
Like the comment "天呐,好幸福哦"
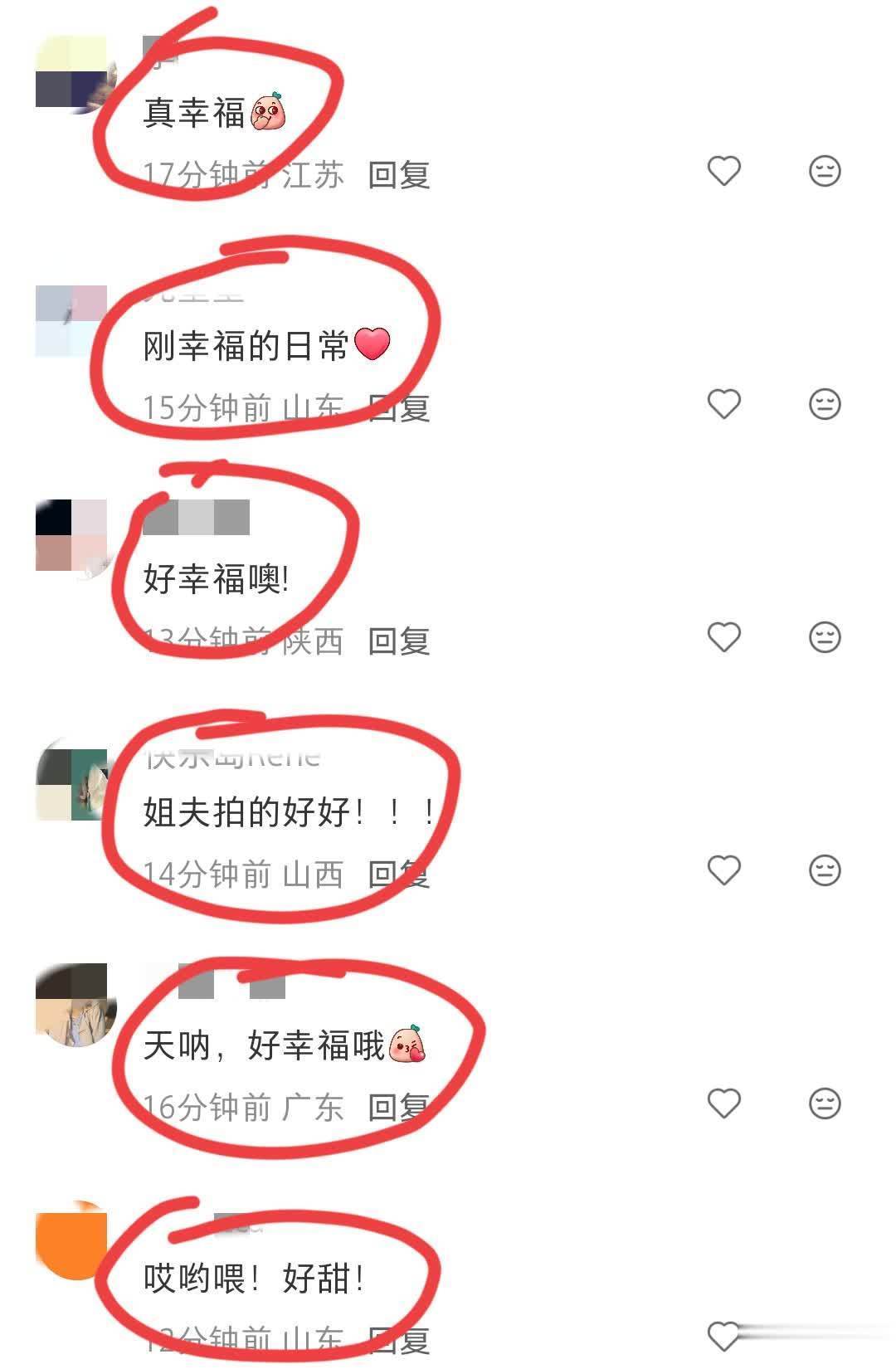coord(723,1103)
